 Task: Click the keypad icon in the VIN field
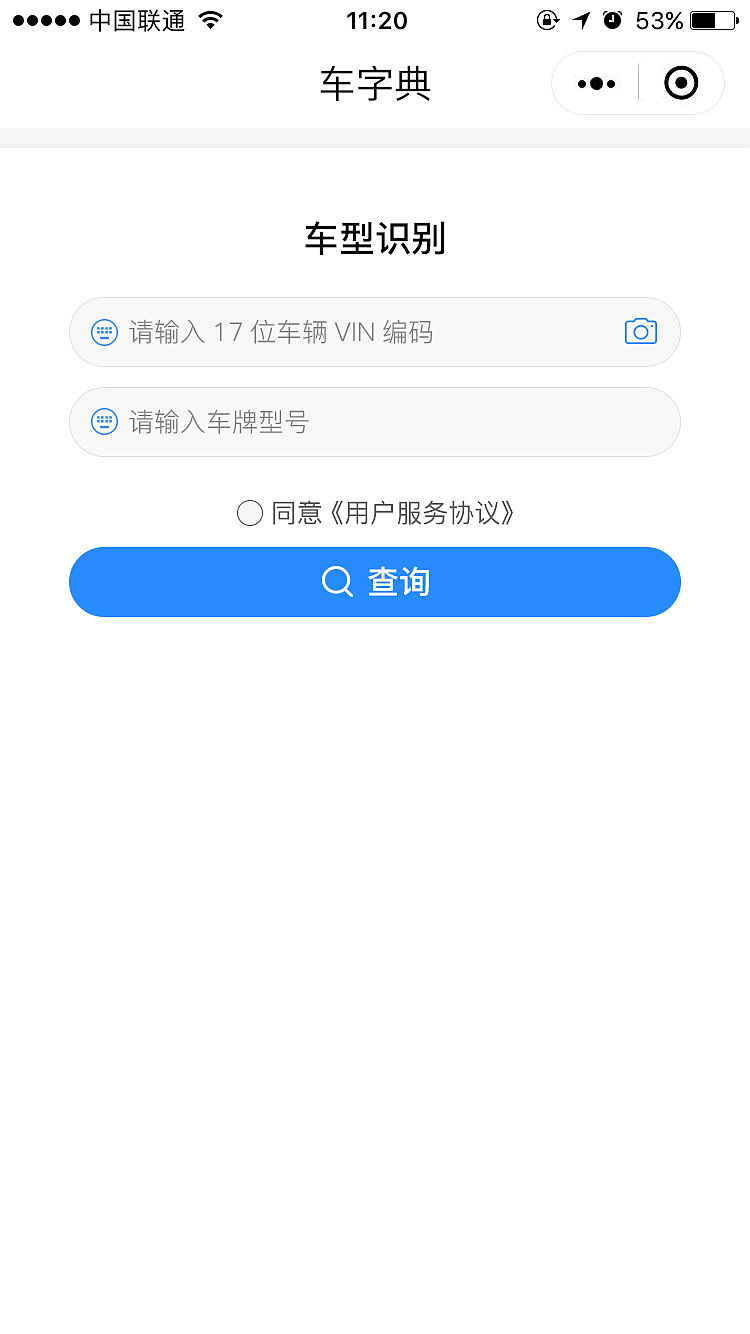(x=104, y=331)
